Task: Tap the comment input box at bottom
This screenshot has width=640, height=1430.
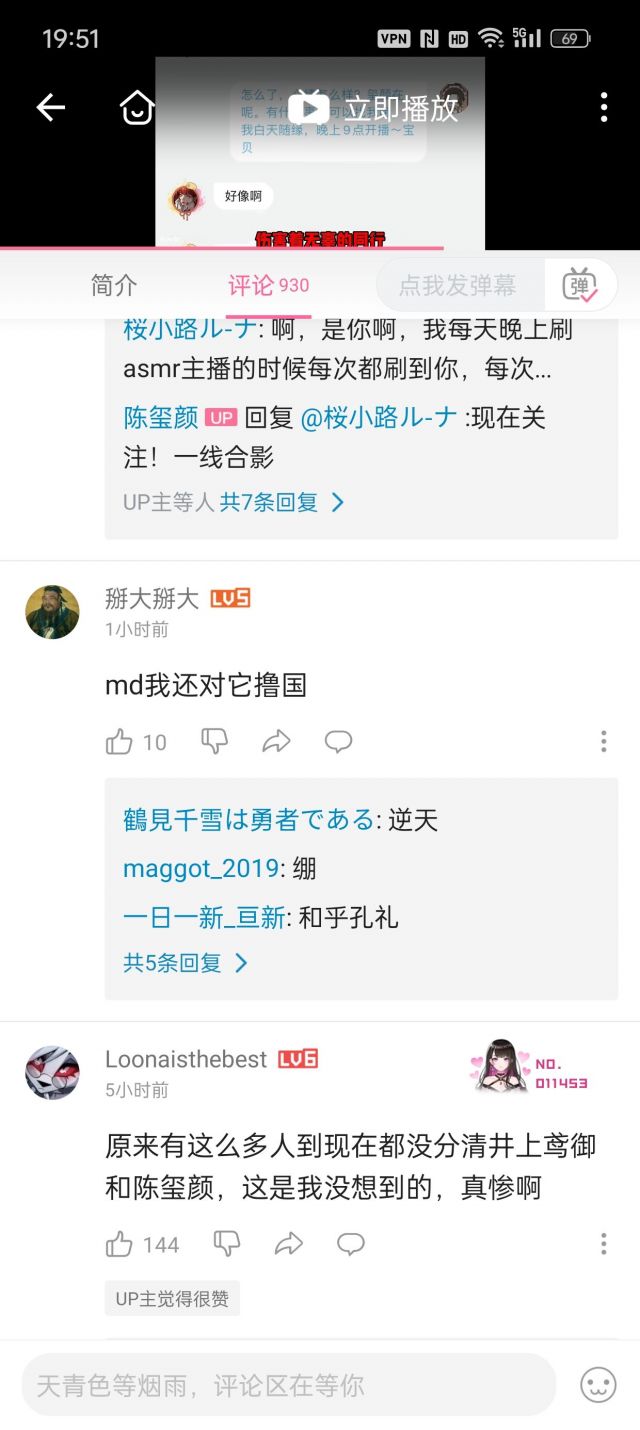Action: tap(288, 1385)
